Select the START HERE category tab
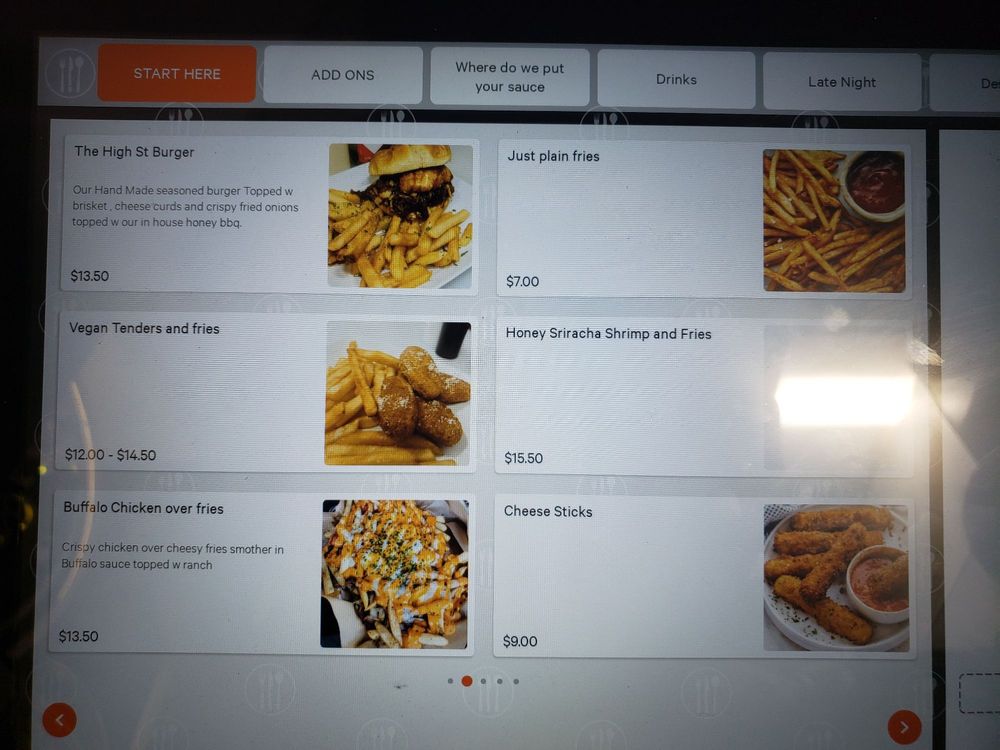This screenshot has height=750, width=1000. pyautogui.click(x=177, y=73)
